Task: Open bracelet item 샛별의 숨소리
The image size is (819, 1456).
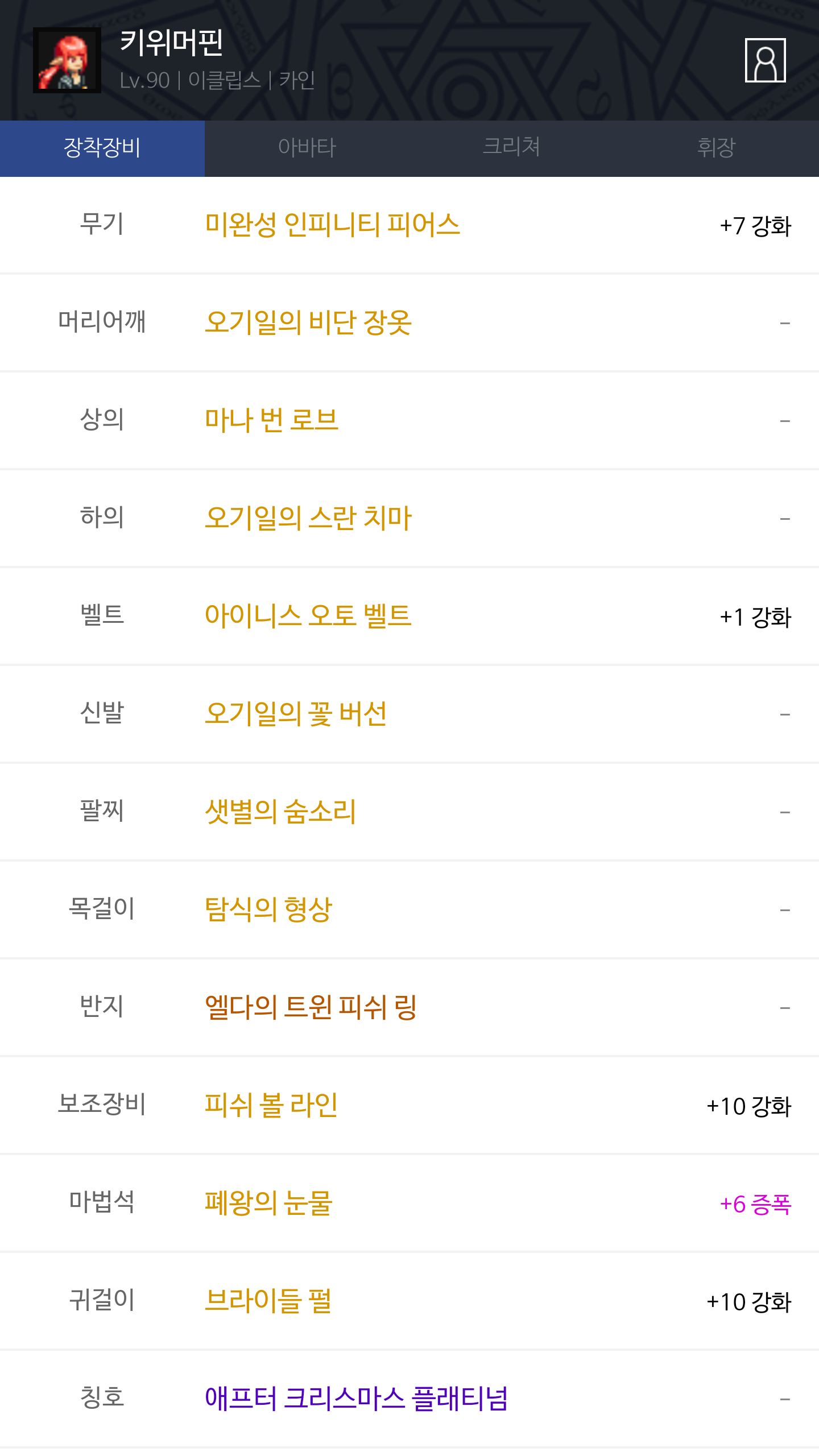Action: pos(280,812)
